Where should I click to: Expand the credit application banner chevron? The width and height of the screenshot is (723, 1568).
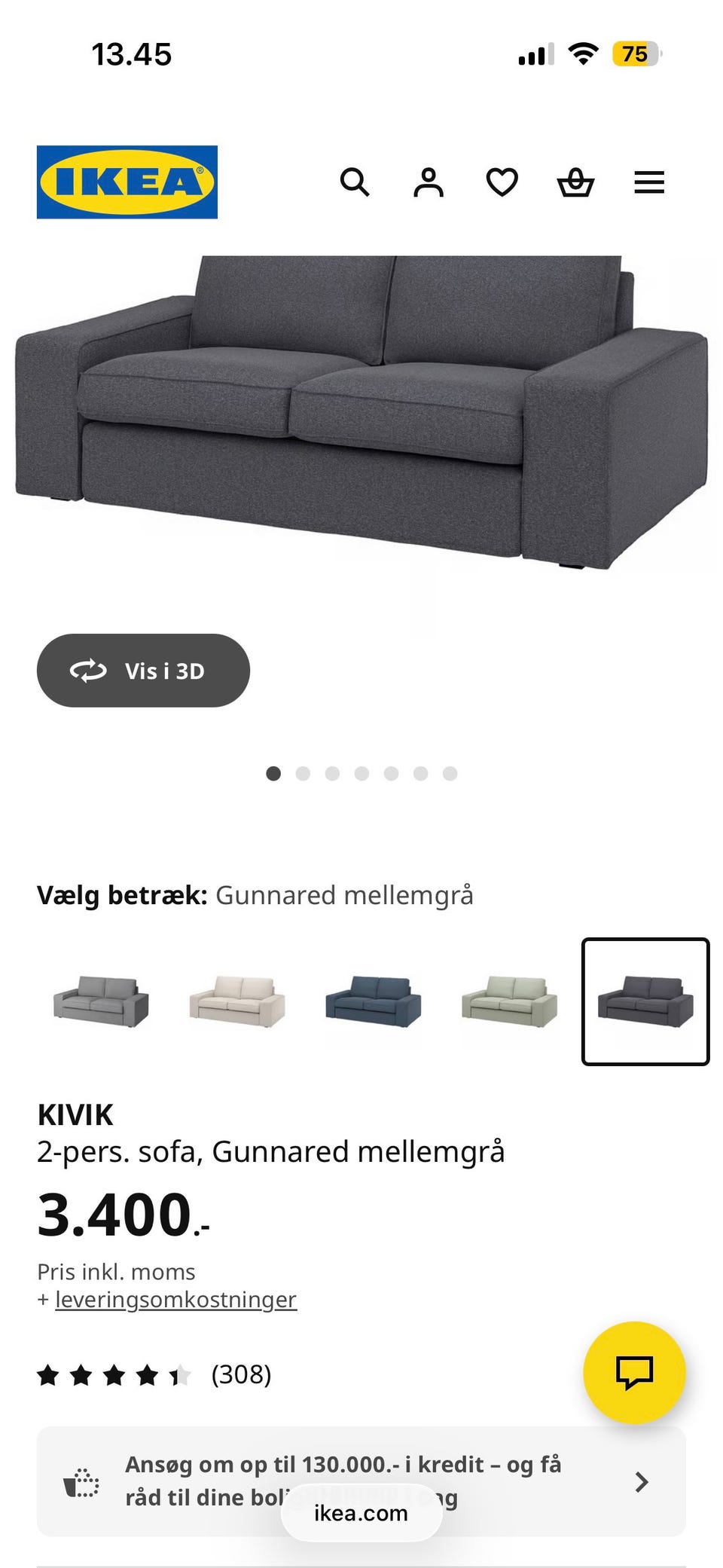pyautogui.click(x=641, y=1481)
